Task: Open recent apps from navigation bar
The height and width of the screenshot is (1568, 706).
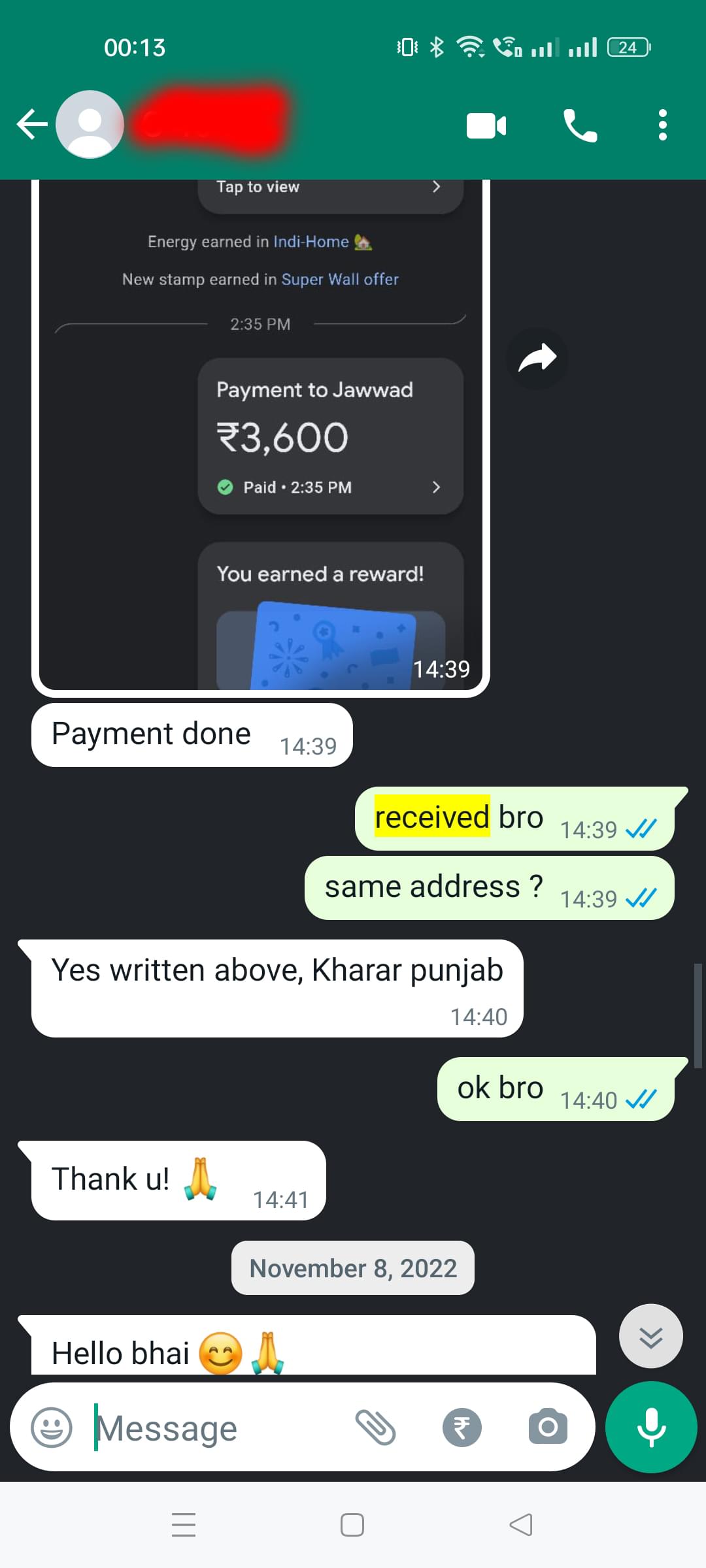Action: [184, 1525]
